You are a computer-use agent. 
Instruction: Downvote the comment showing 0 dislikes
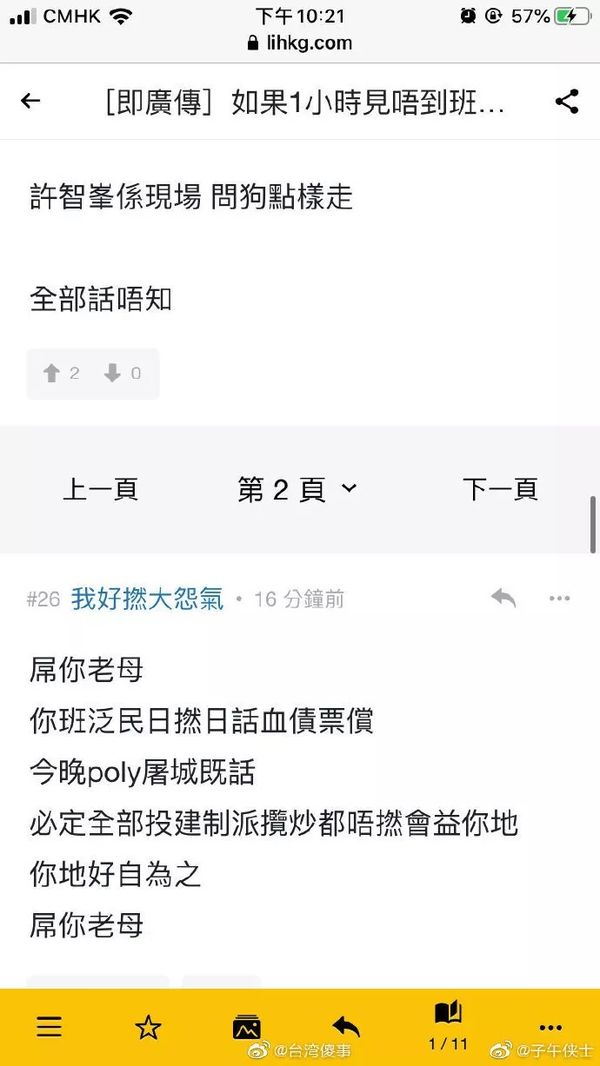coord(123,373)
